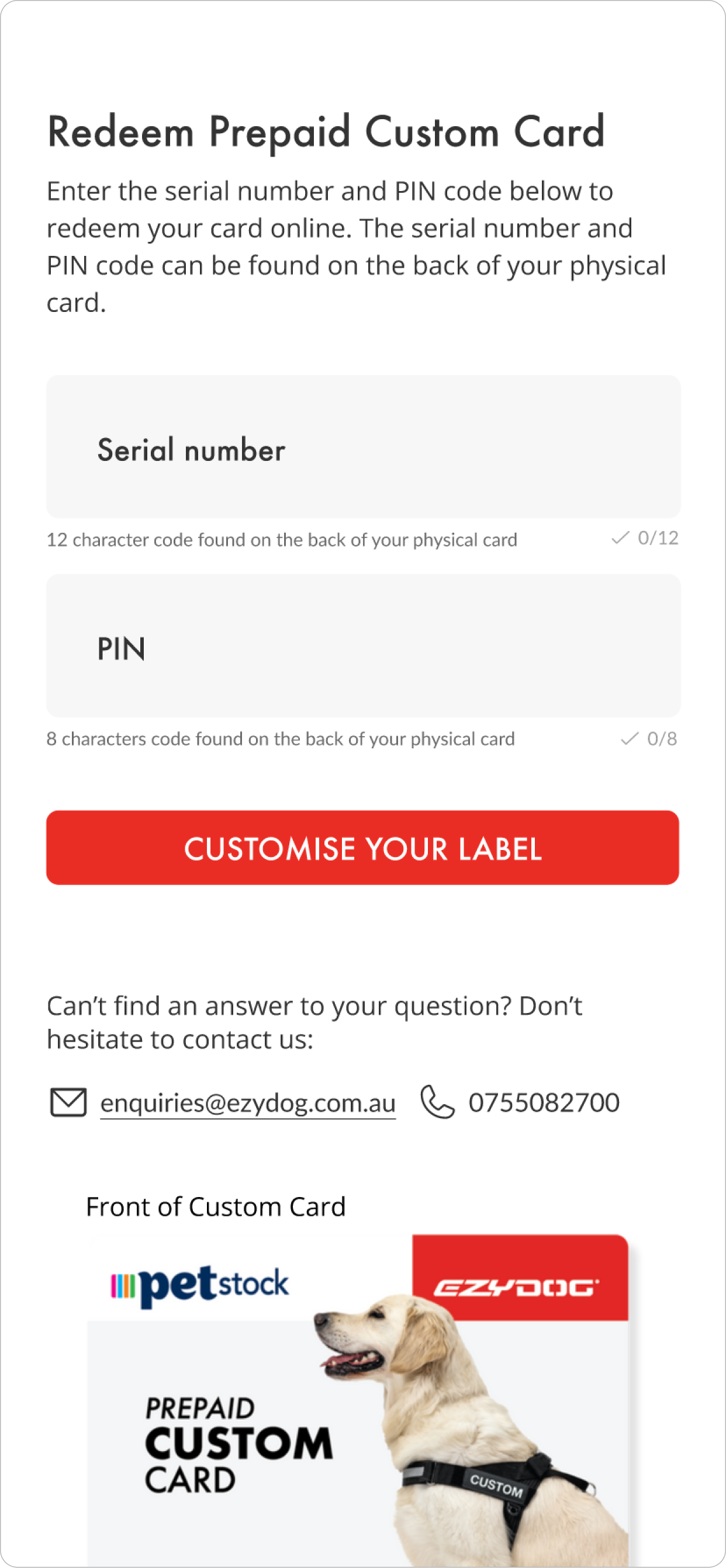This screenshot has width=726, height=1568.
Task: Focus the PIN input field
Action: (363, 646)
